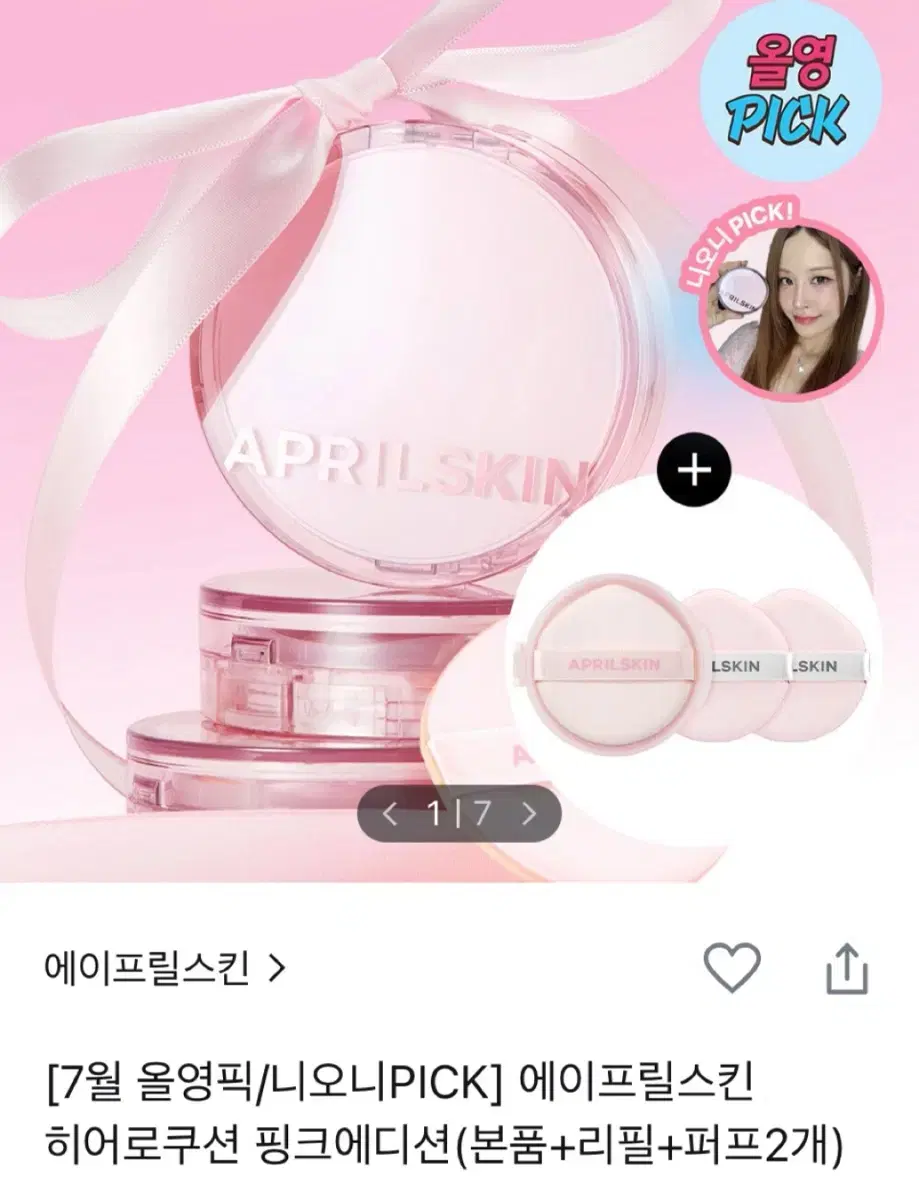The image size is (919, 1200).
Task: Toggle the heart to favorite this product
Action: point(733,966)
